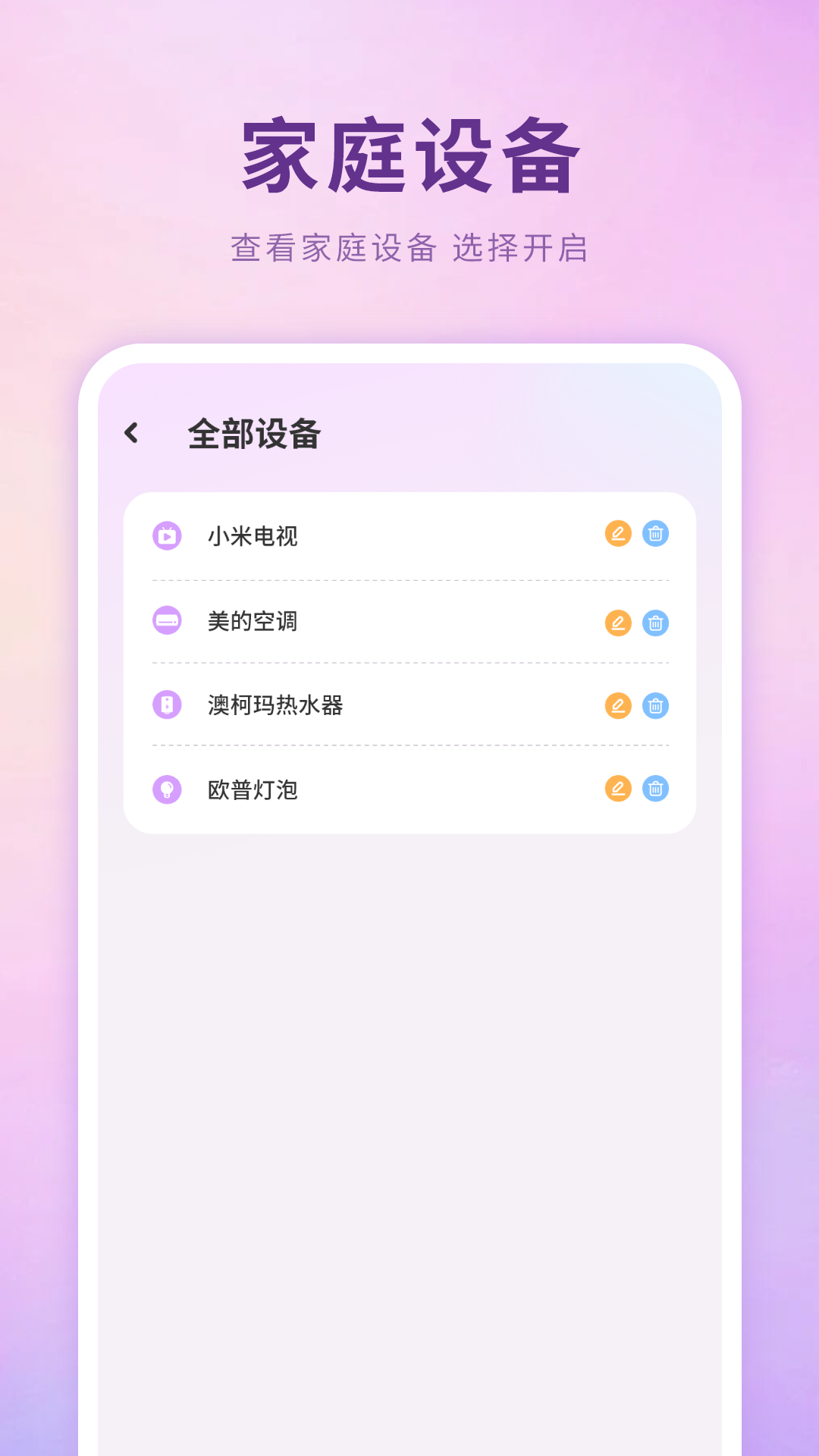Click the 欧普灯泡 device row
The image size is (819, 1456).
coord(253,789)
